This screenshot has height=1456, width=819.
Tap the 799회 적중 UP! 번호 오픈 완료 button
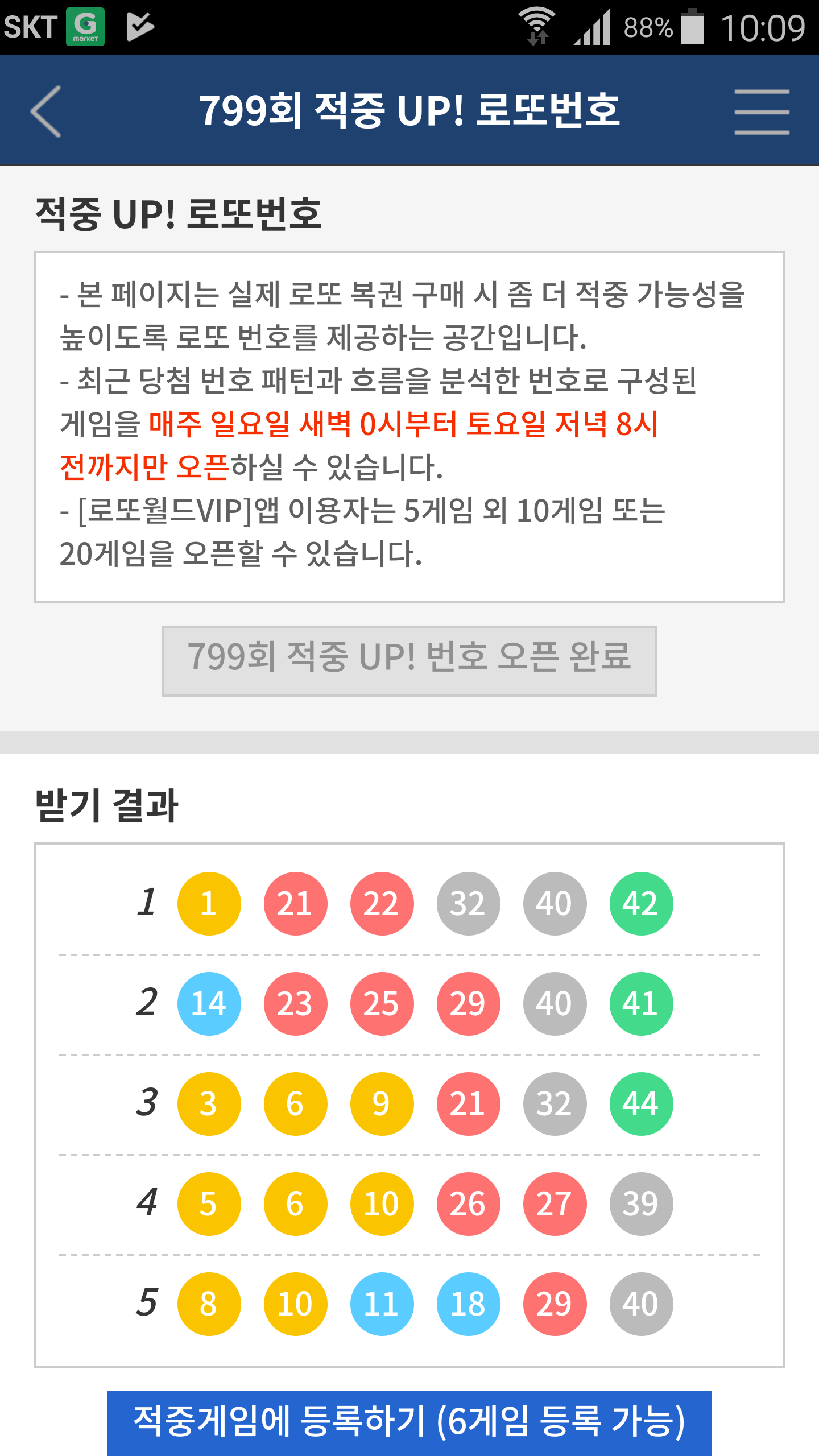tap(409, 661)
